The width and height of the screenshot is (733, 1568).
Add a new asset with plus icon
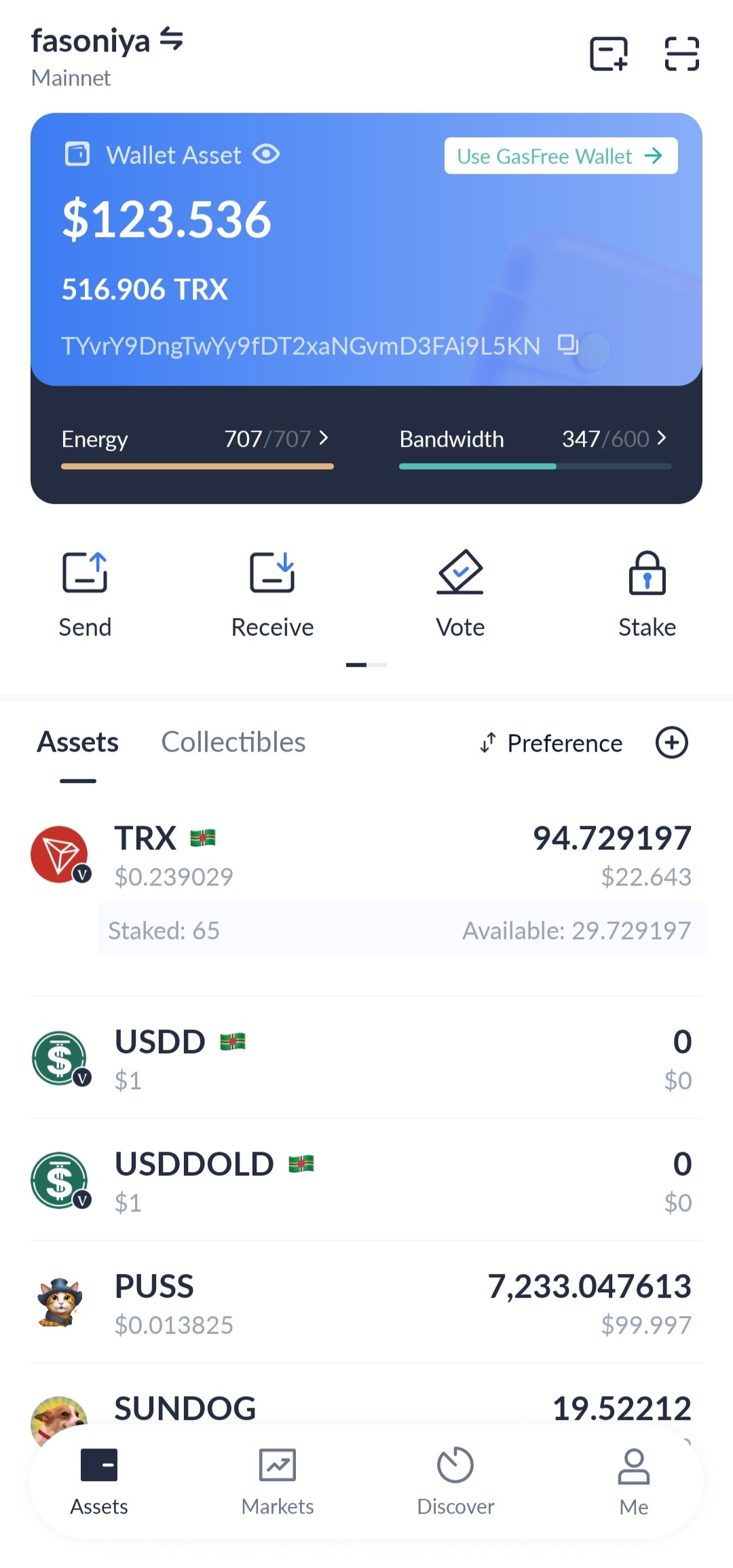[672, 742]
